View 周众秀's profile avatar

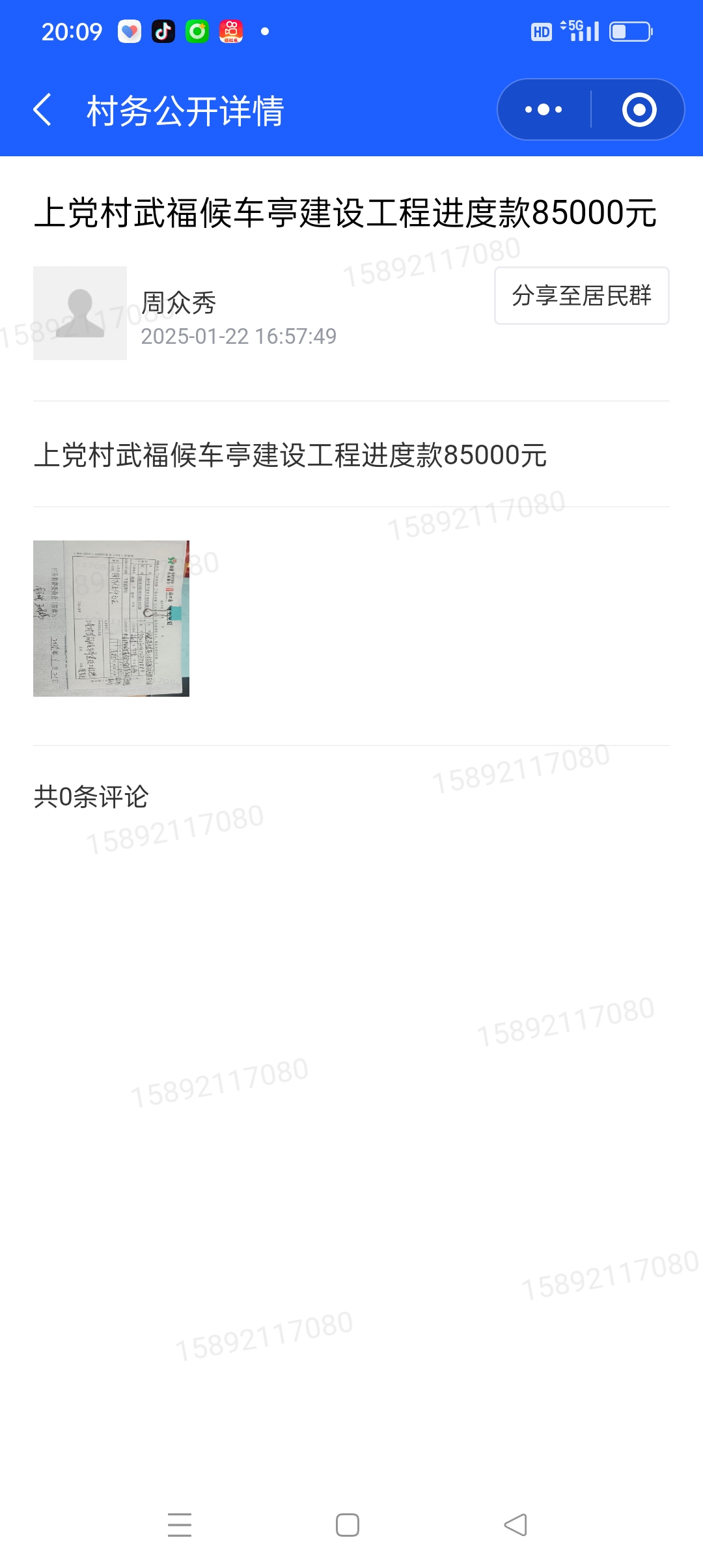coord(80,313)
